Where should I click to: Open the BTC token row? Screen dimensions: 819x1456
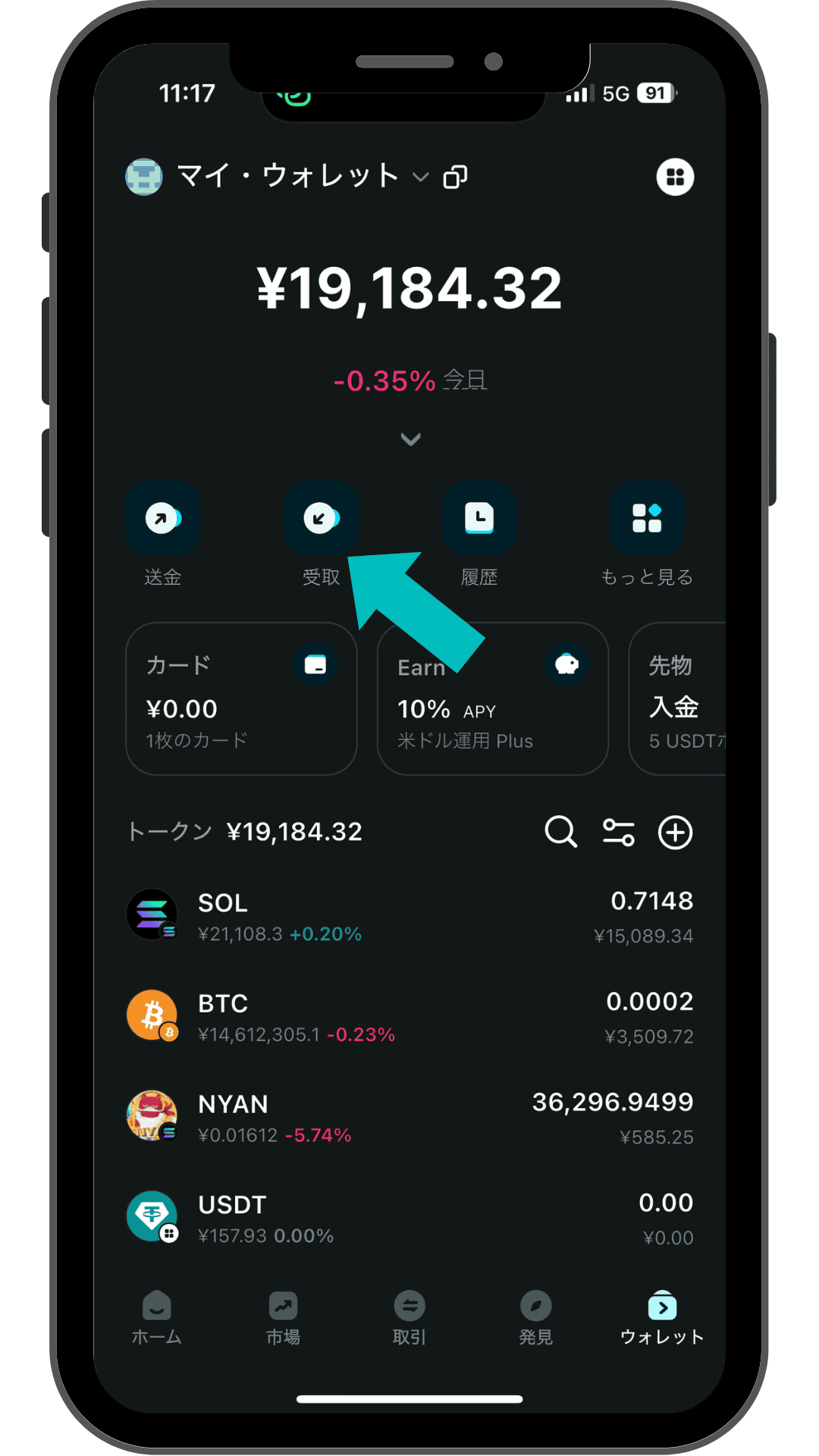point(409,1017)
